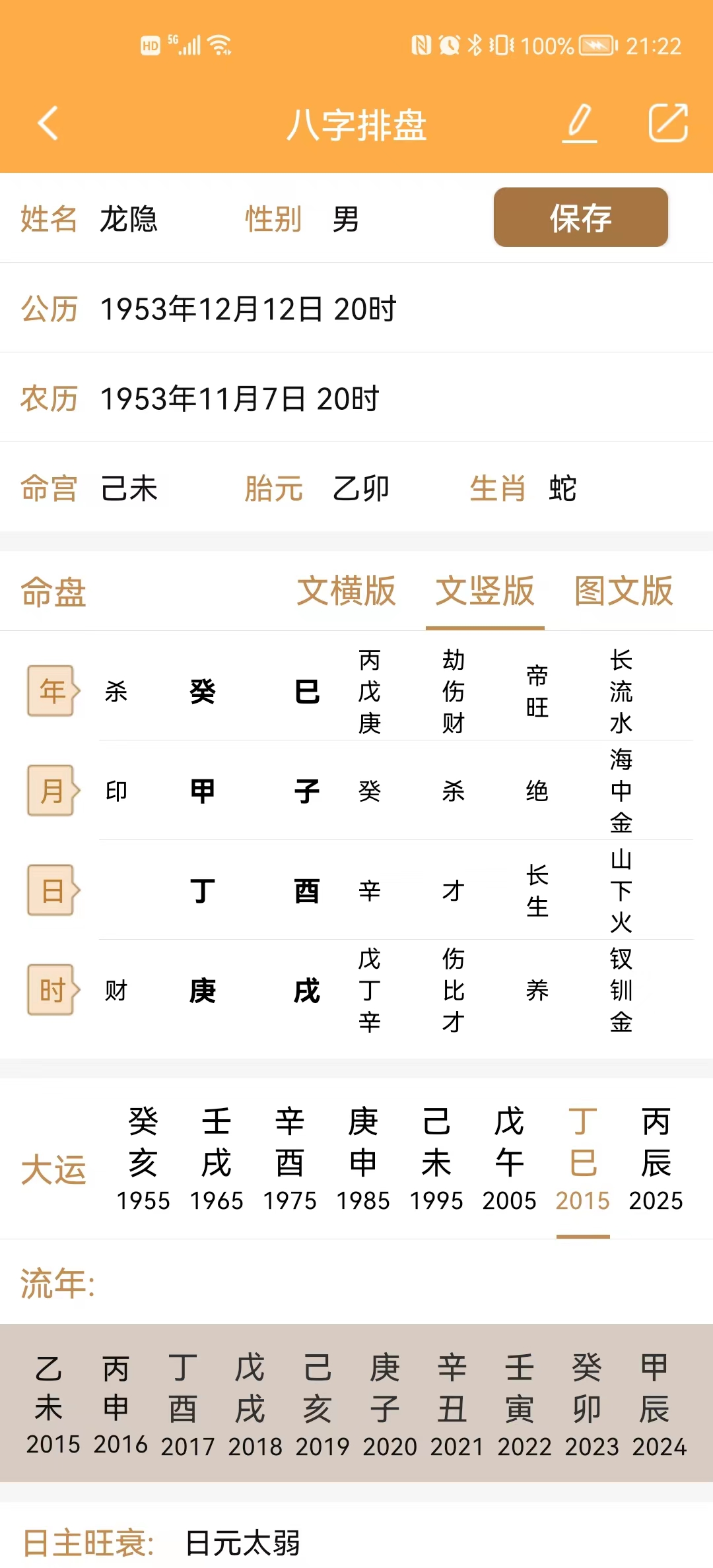Tap the 保存 button
713x1568 pixels.
(581, 217)
